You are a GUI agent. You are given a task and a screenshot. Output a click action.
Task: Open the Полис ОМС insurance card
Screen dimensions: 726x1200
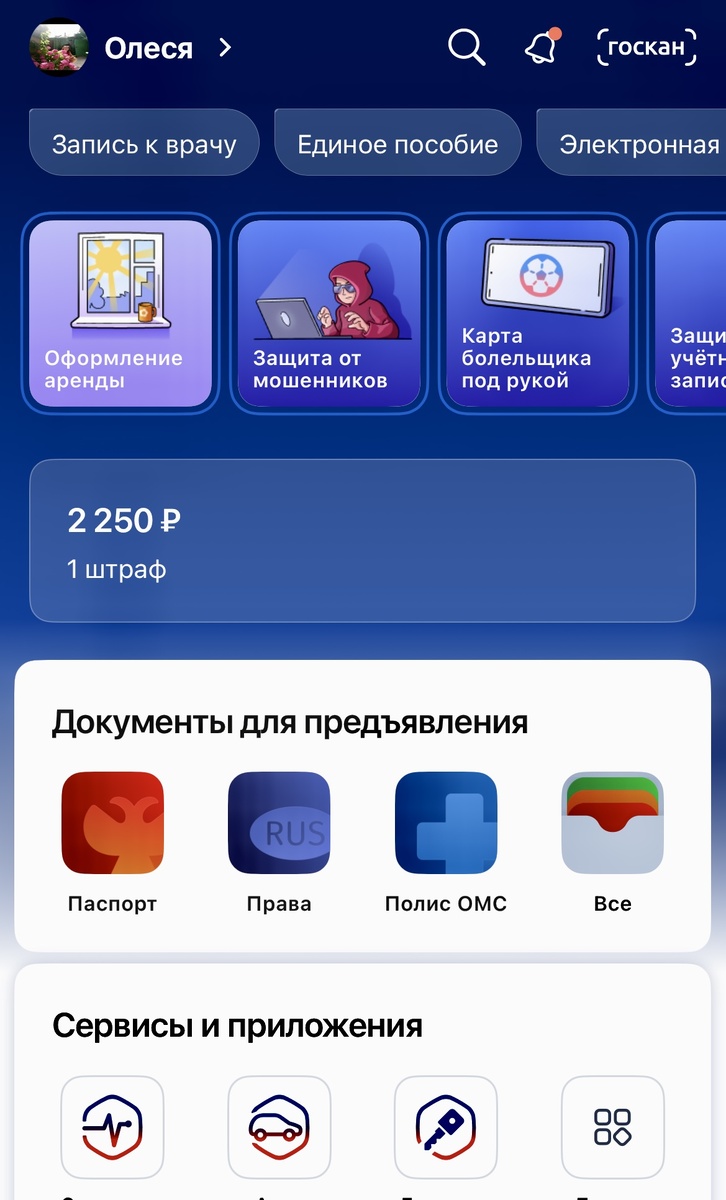[445, 822]
